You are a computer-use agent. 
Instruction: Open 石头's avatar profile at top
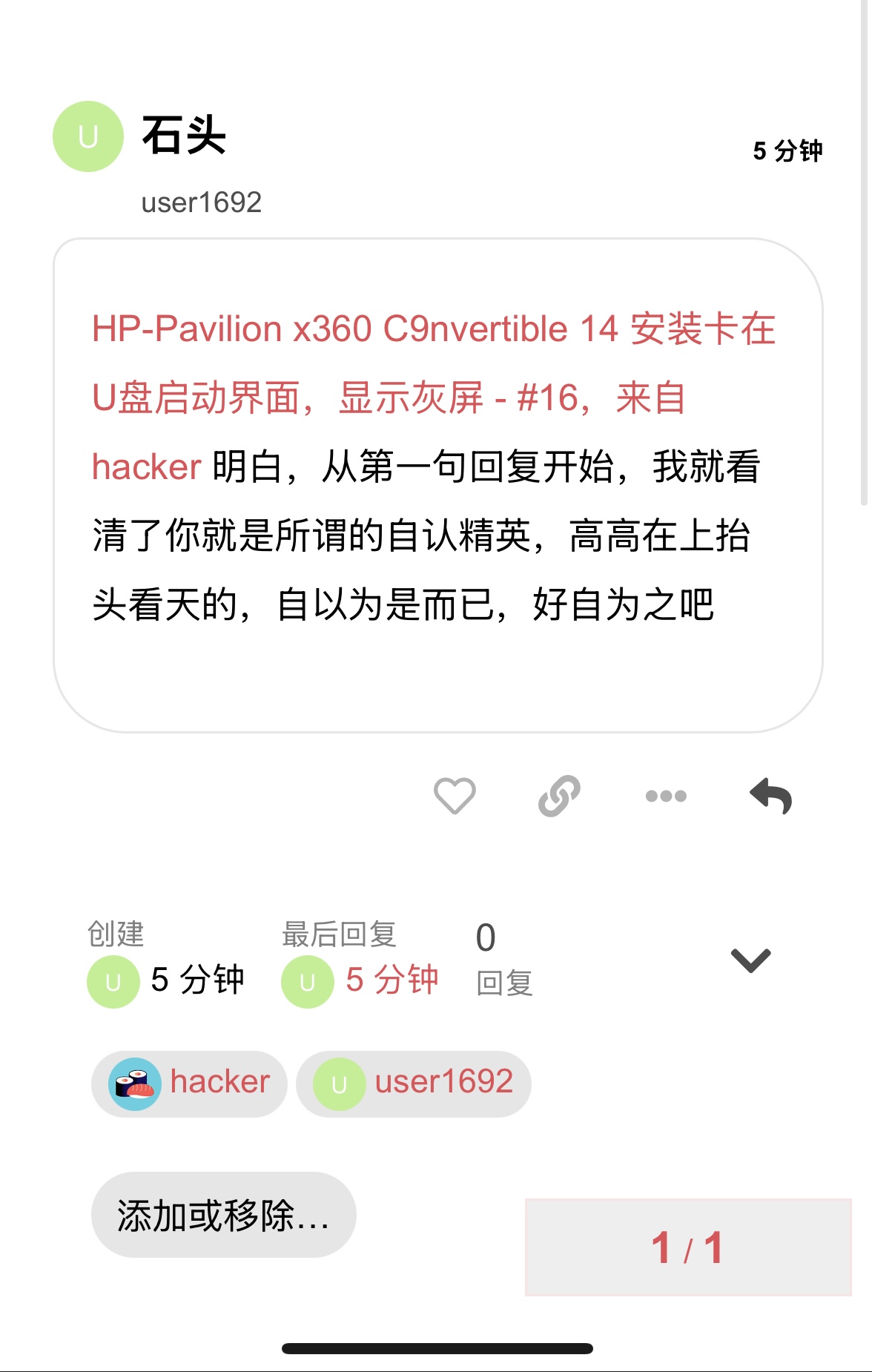point(88,136)
